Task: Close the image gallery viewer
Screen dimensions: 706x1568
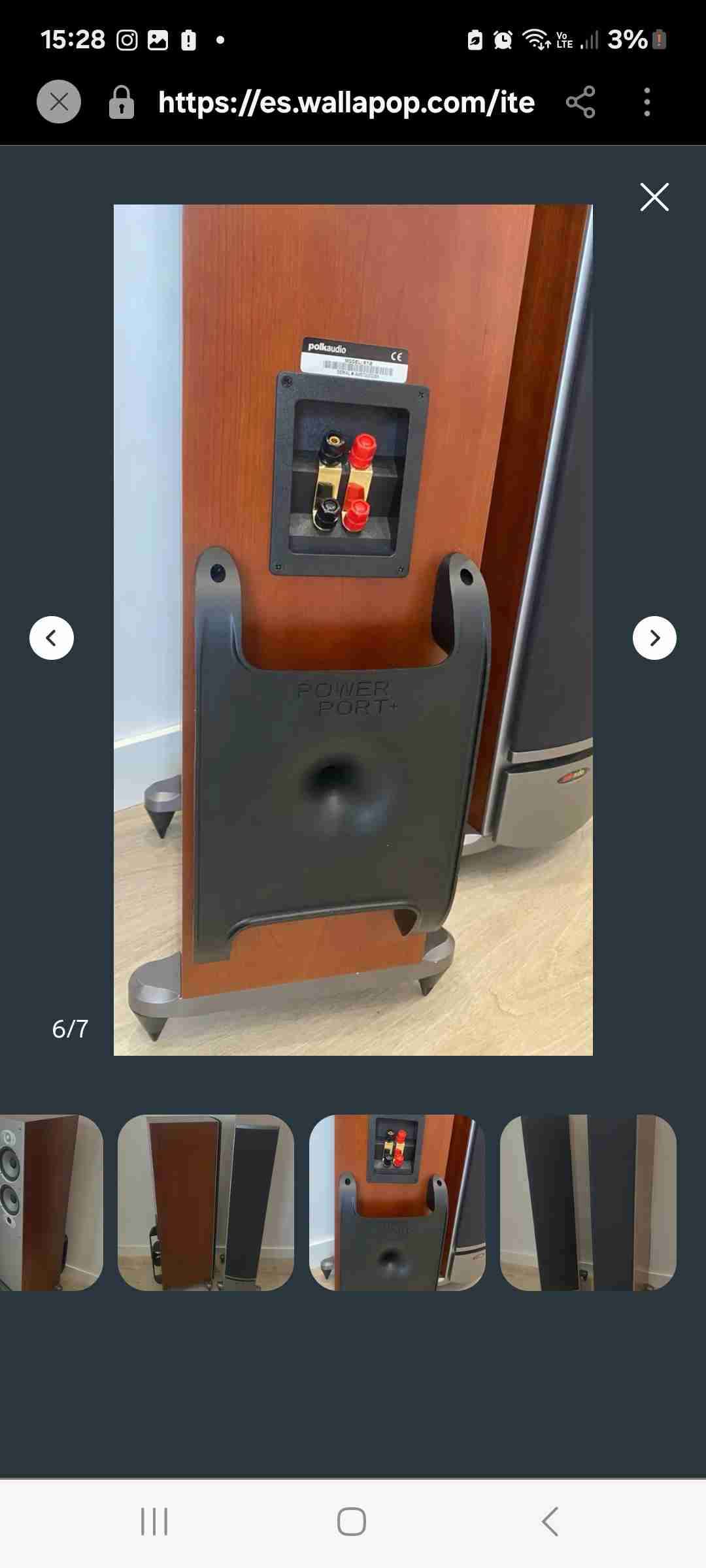Action: click(x=654, y=197)
